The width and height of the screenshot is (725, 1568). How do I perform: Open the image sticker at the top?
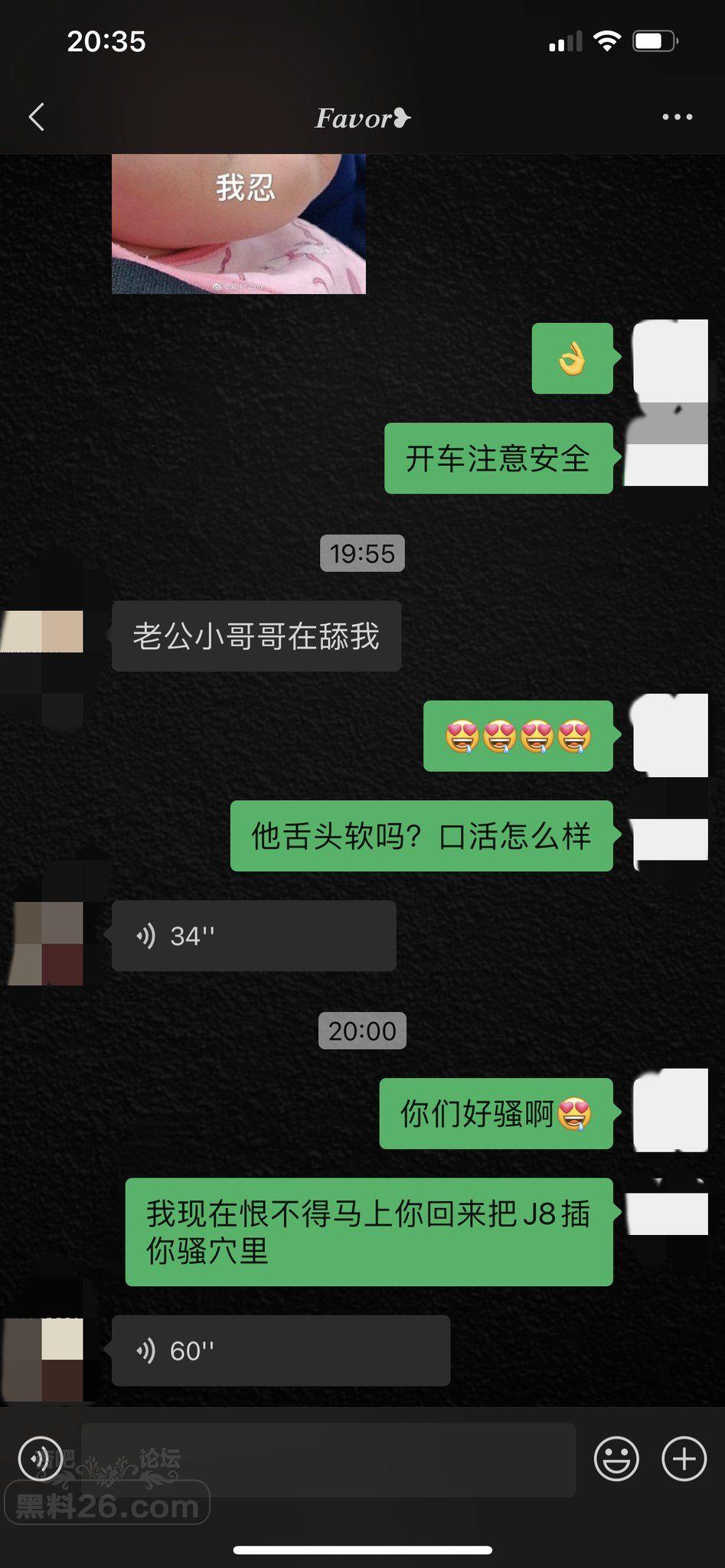239,224
